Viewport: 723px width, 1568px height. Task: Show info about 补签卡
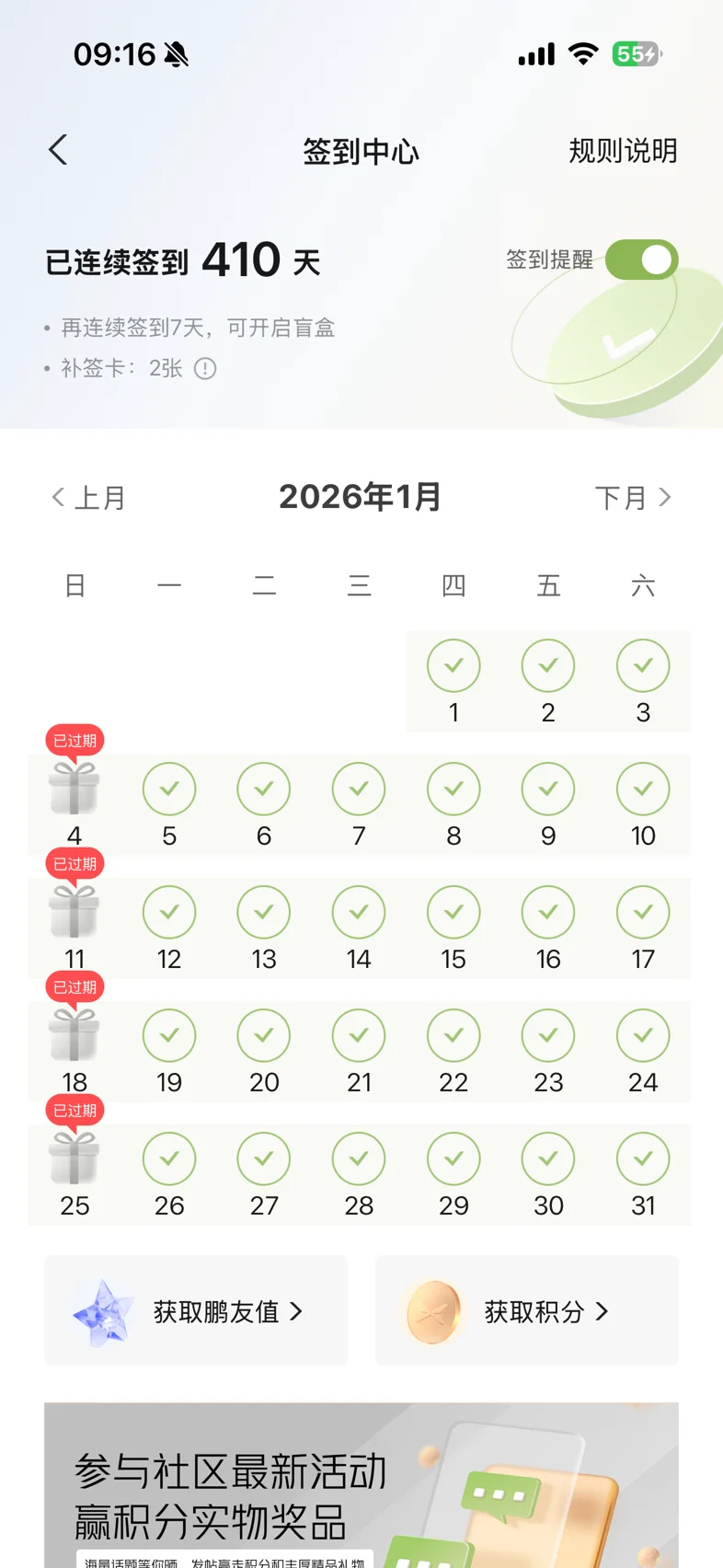(205, 369)
